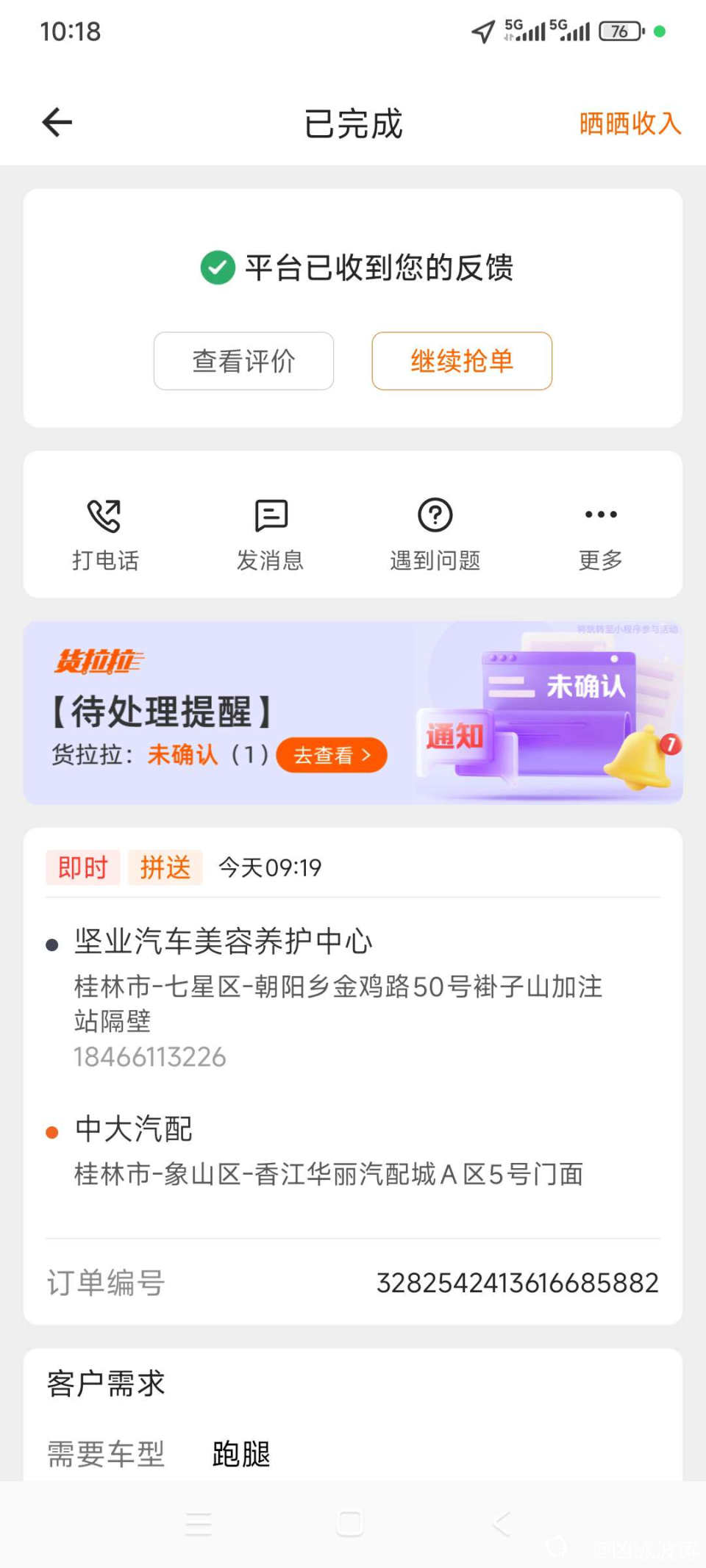Tap the system home button

point(350,1524)
